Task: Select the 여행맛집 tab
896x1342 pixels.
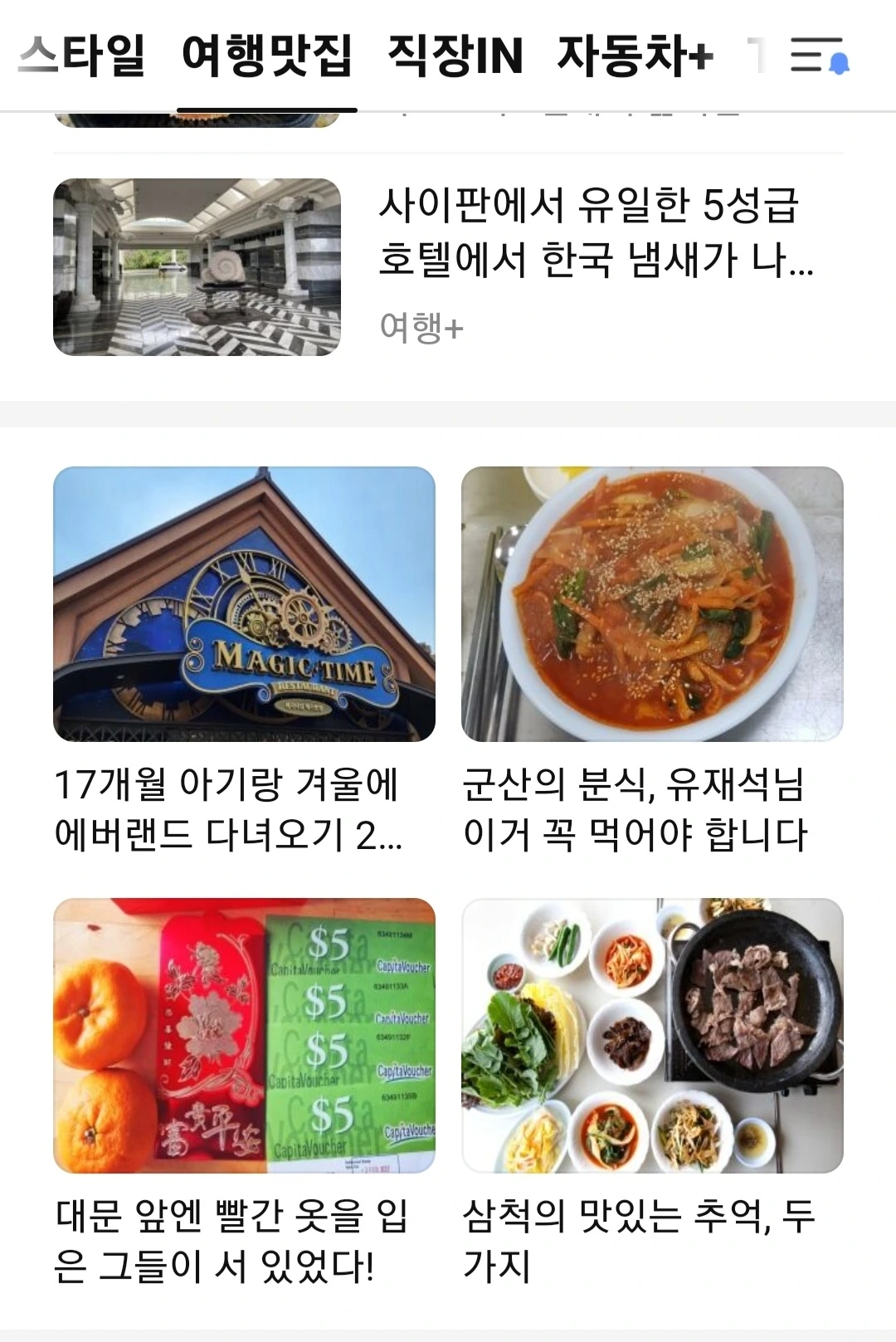Action: pyautogui.click(x=266, y=56)
